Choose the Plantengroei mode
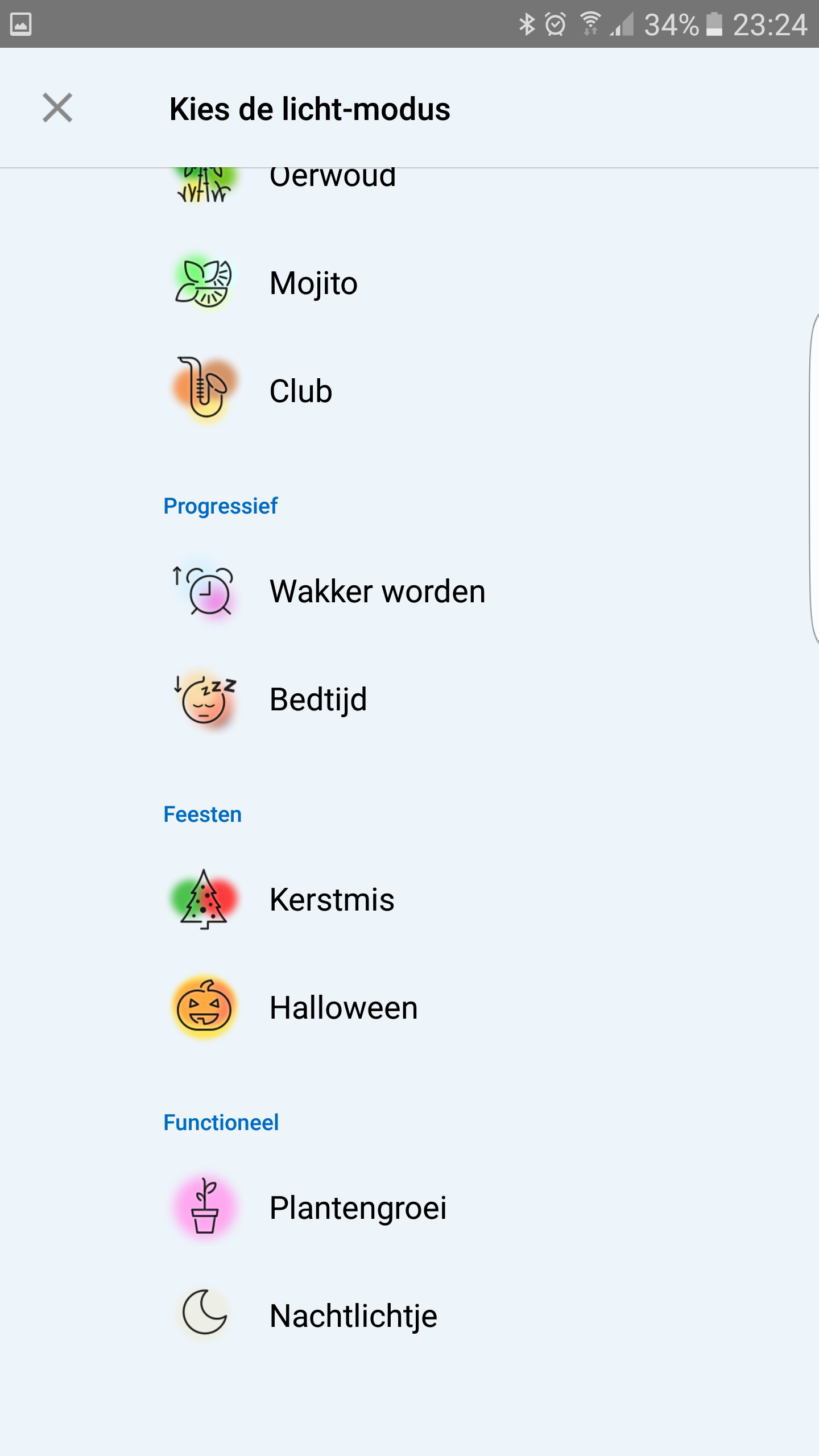This screenshot has height=1456, width=819. (358, 1208)
